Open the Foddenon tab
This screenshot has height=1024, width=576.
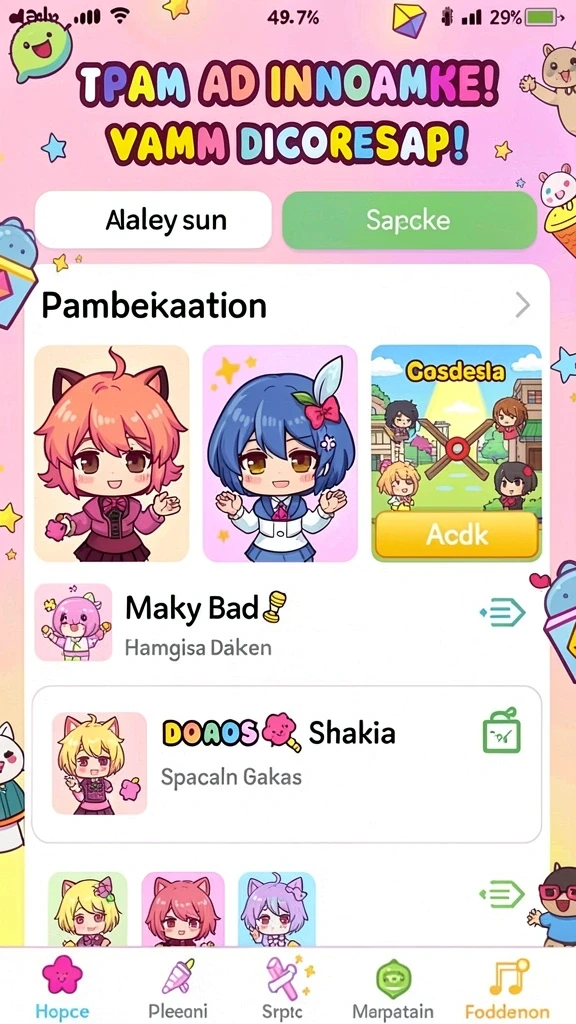pyautogui.click(x=507, y=986)
